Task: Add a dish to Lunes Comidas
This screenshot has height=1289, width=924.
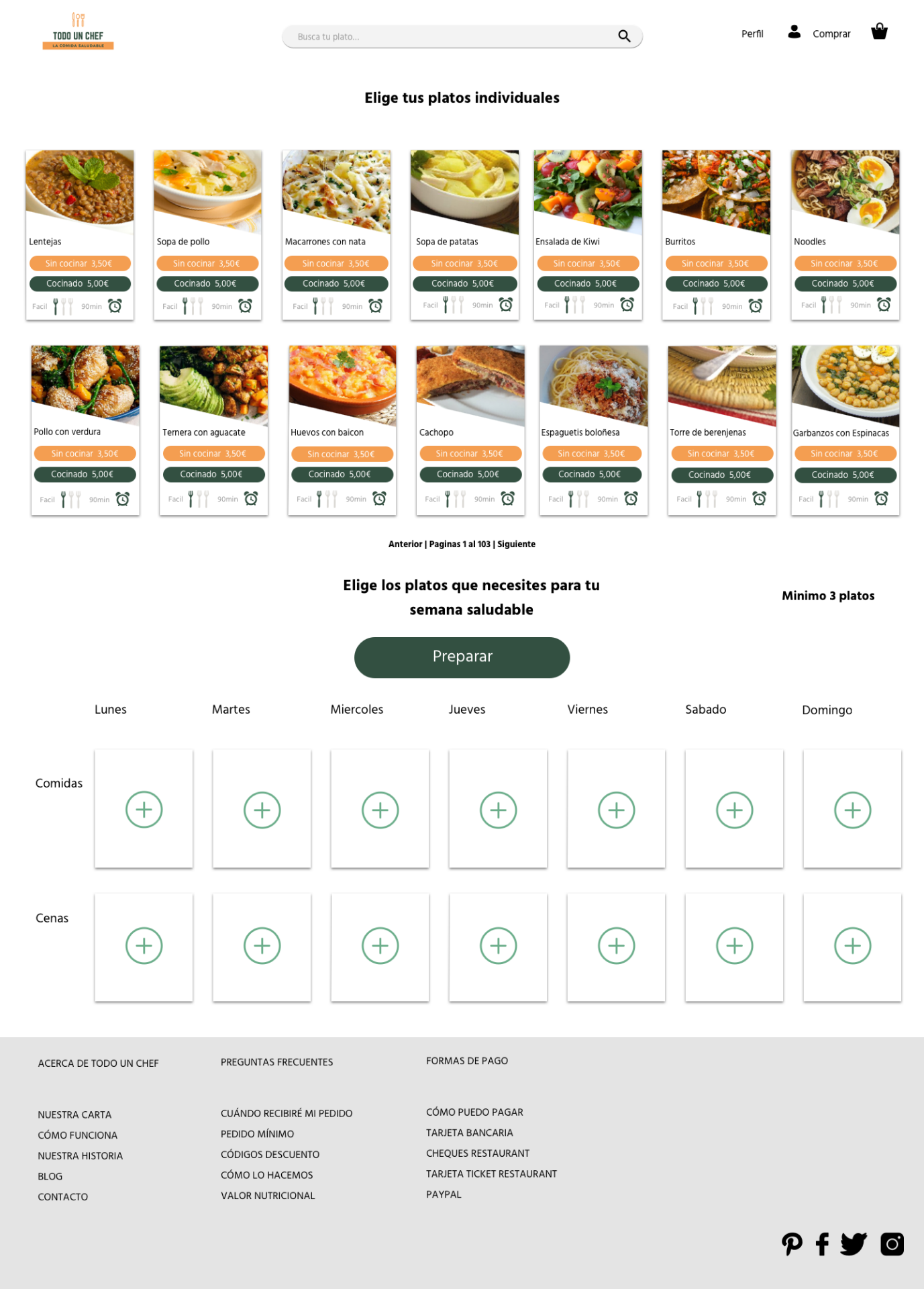Action: click(x=144, y=810)
